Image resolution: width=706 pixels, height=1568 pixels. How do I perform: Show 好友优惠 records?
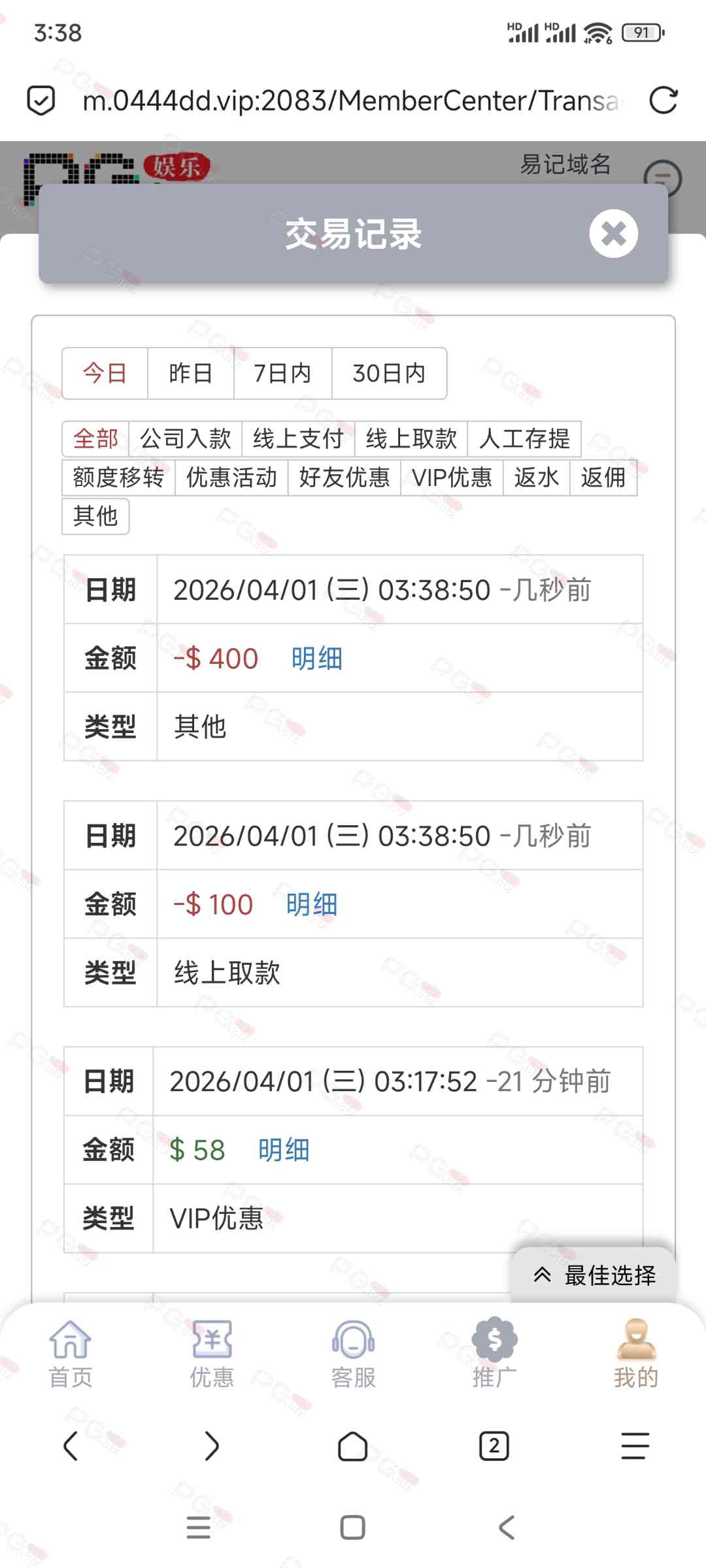345,478
